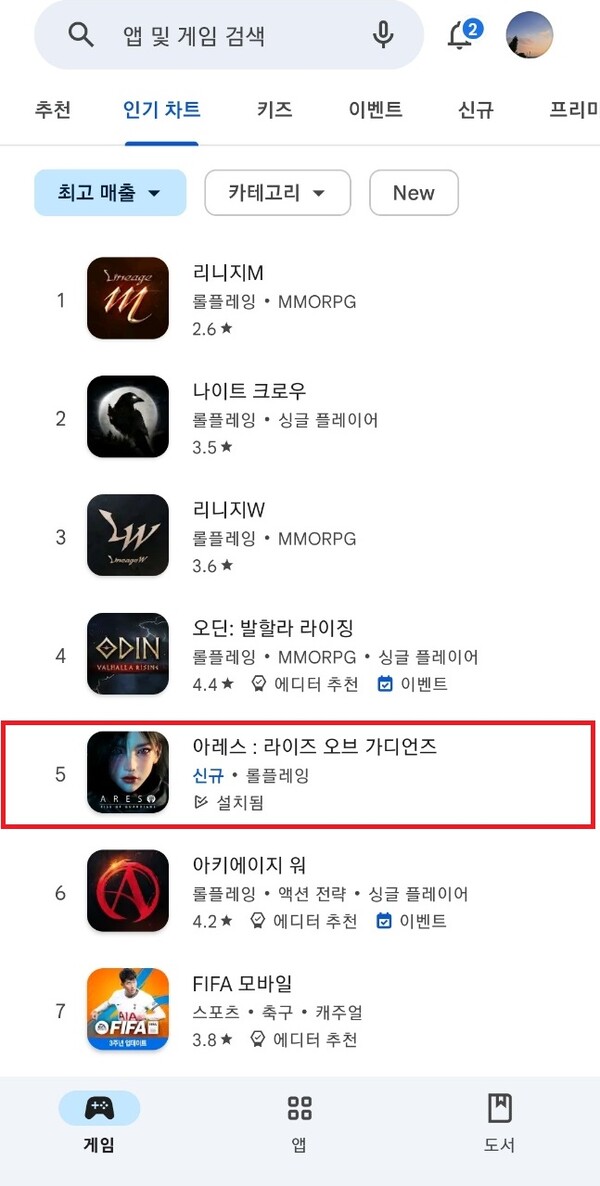
Task: Open the 나이트 크로우 listing
Action: click(300, 418)
